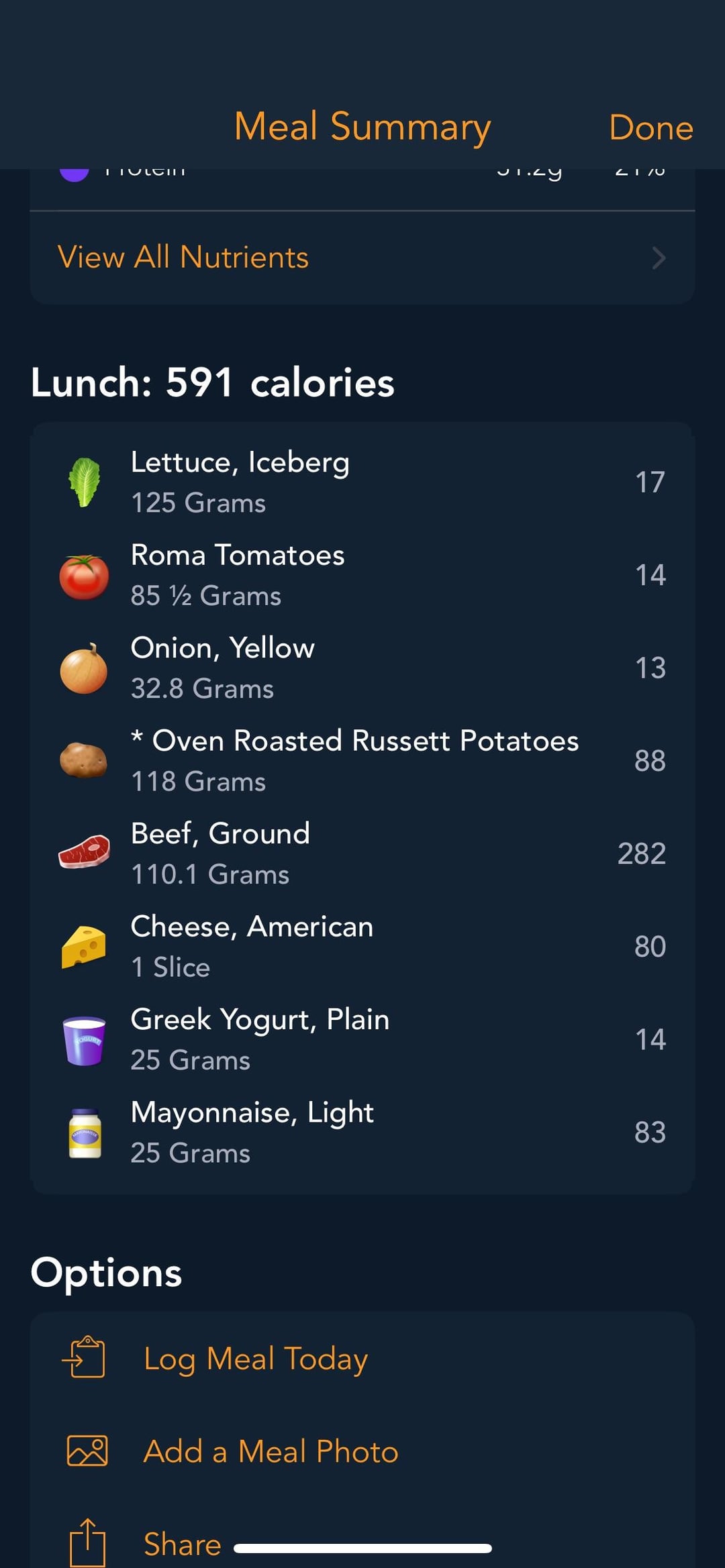The height and width of the screenshot is (1568, 725).
Task: Open Oven Roasted Russett Potatoes entry
Action: coord(362,760)
